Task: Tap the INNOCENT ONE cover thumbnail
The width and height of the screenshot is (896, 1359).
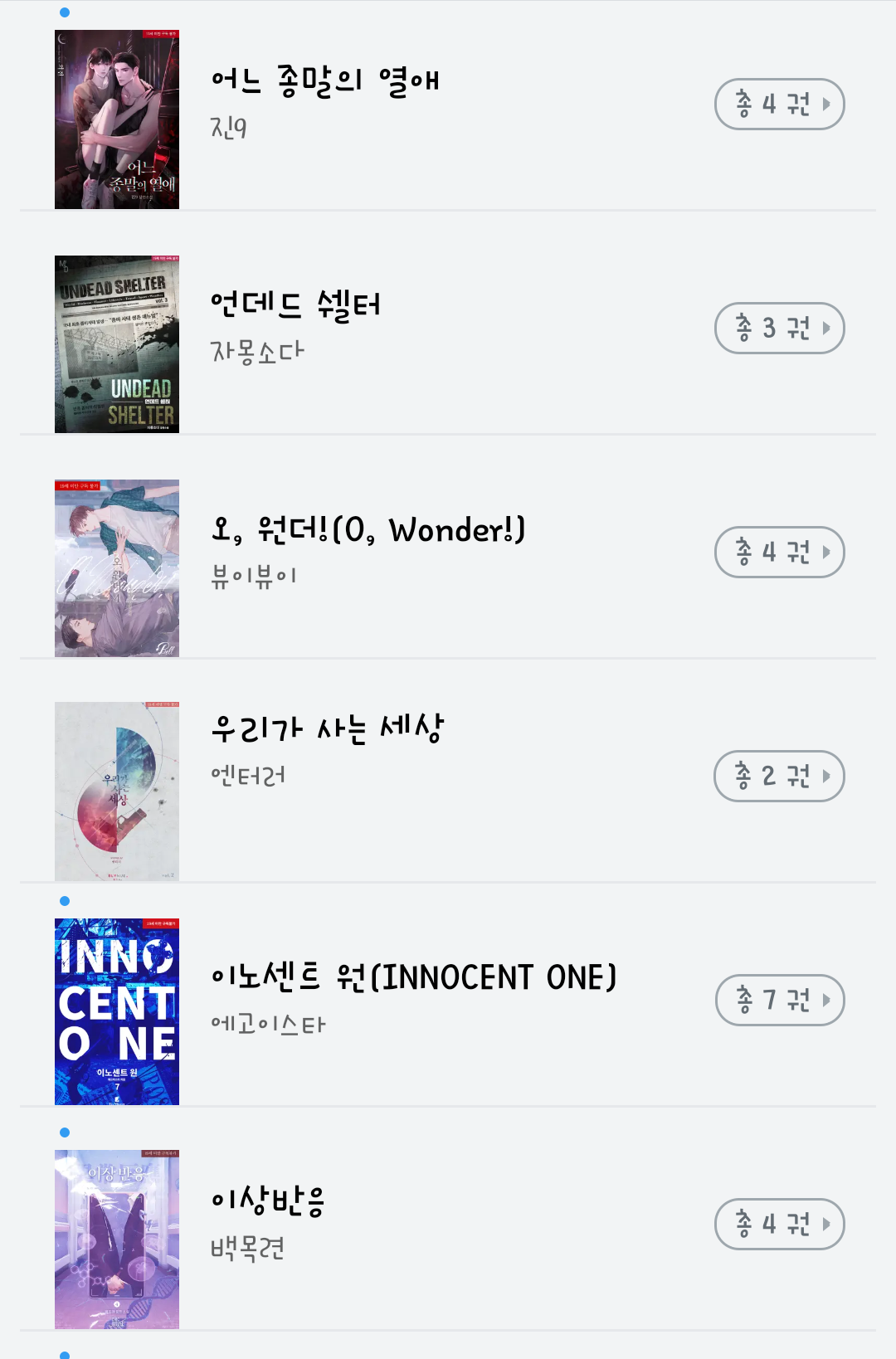Action: tap(117, 1011)
